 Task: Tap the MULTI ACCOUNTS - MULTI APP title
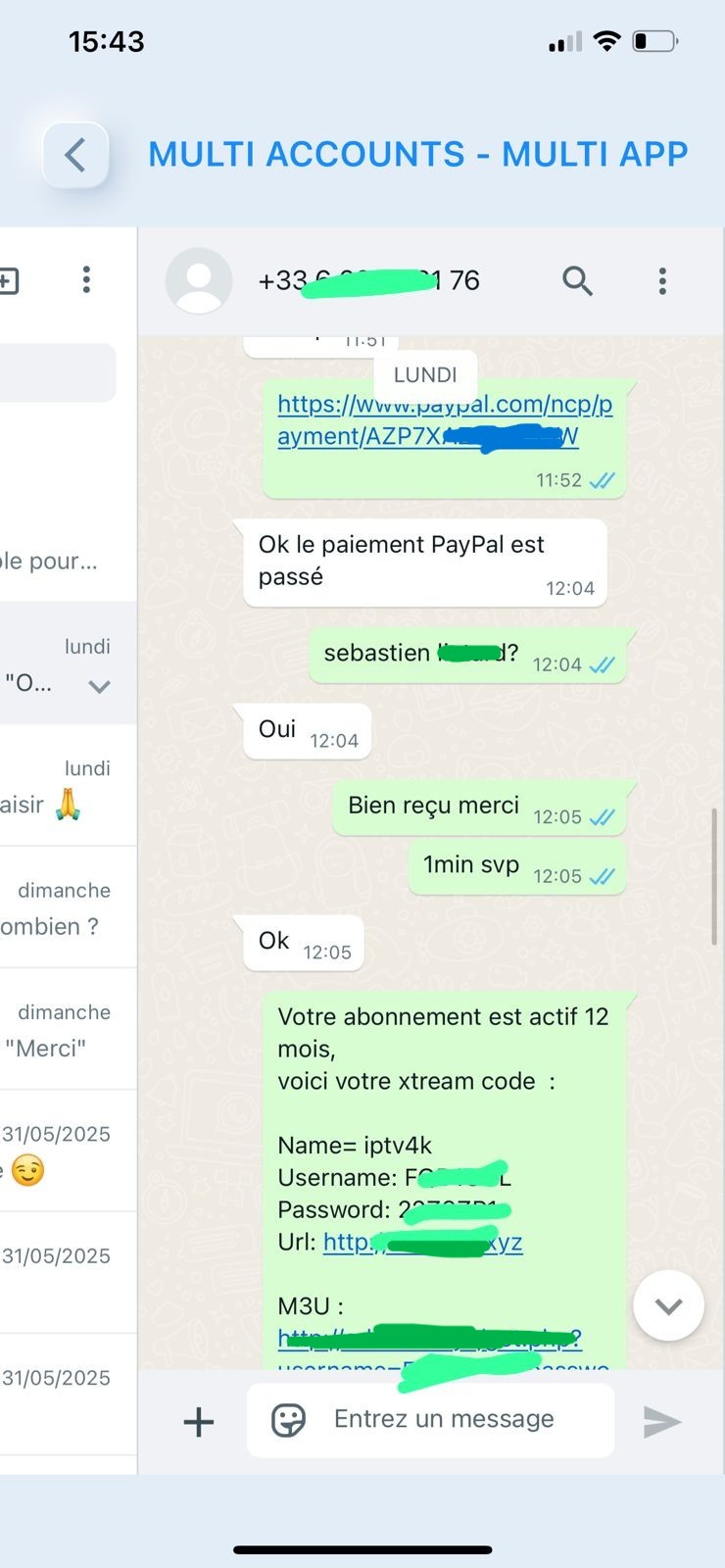pos(417,154)
